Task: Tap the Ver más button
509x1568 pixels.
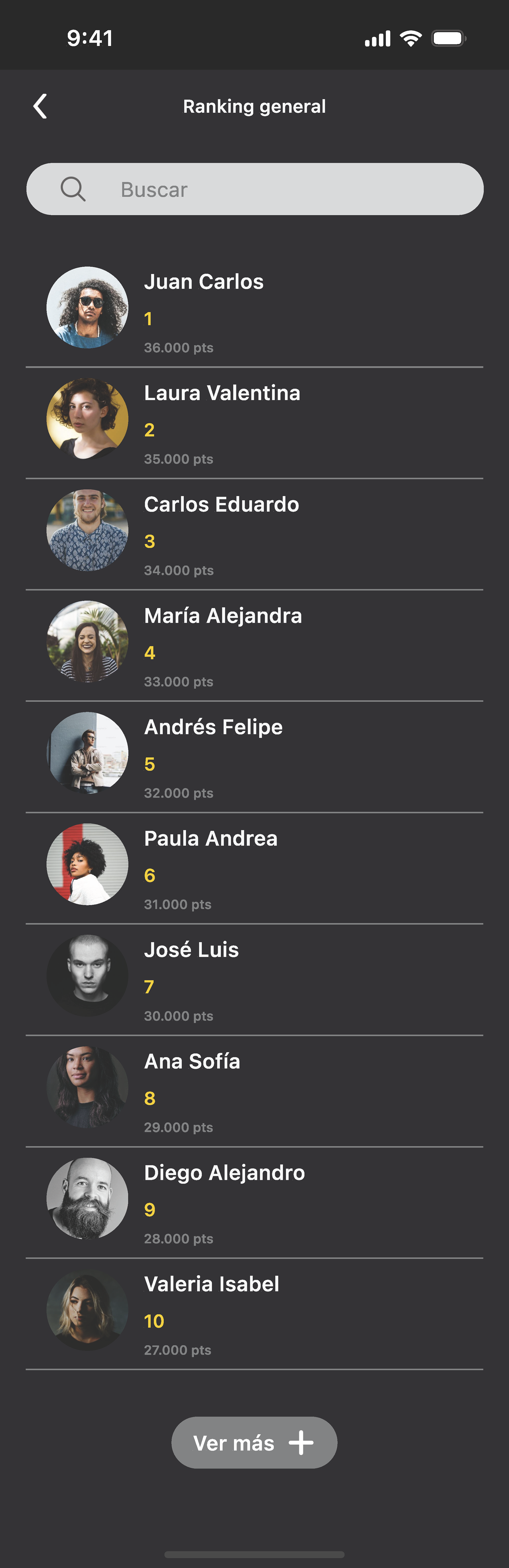Action: click(254, 1442)
